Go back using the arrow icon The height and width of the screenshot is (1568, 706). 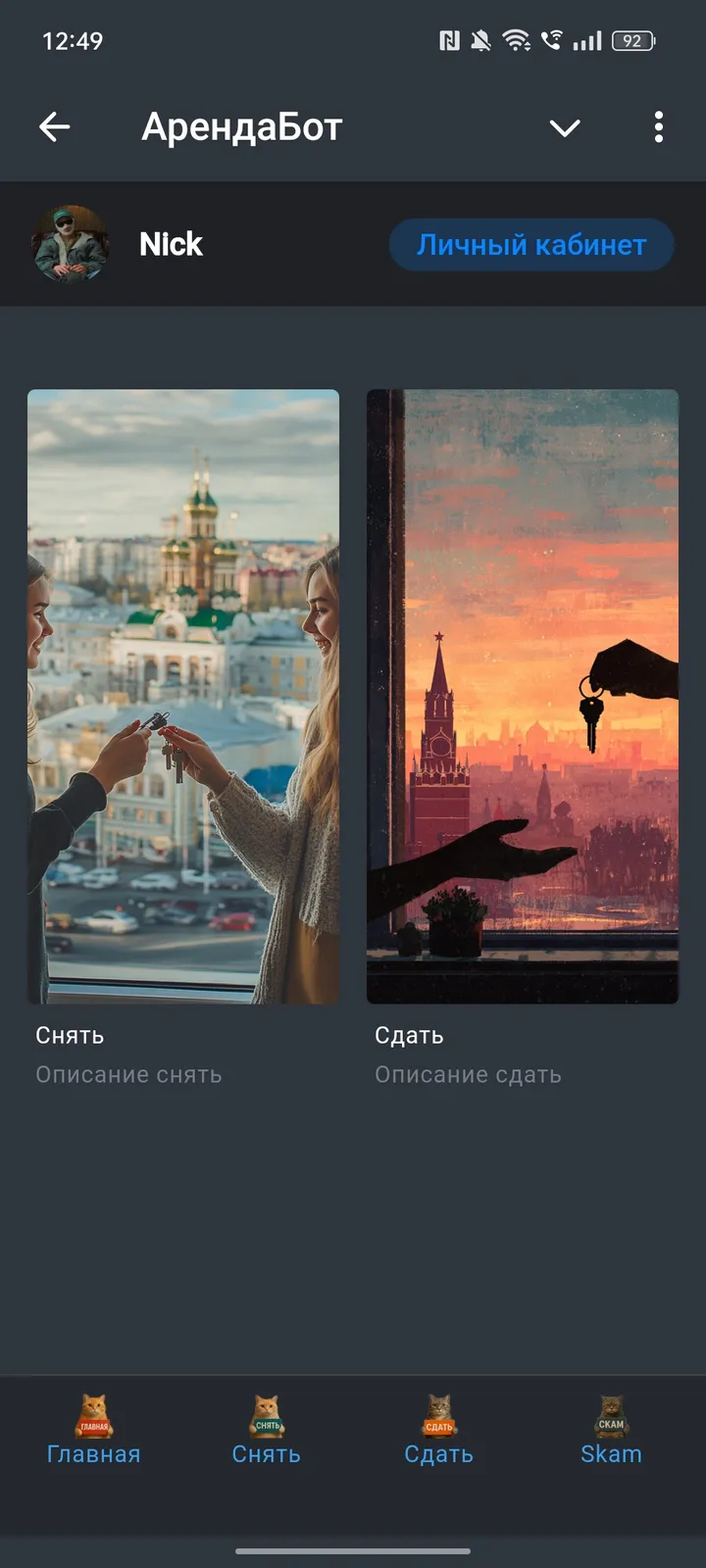point(55,126)
